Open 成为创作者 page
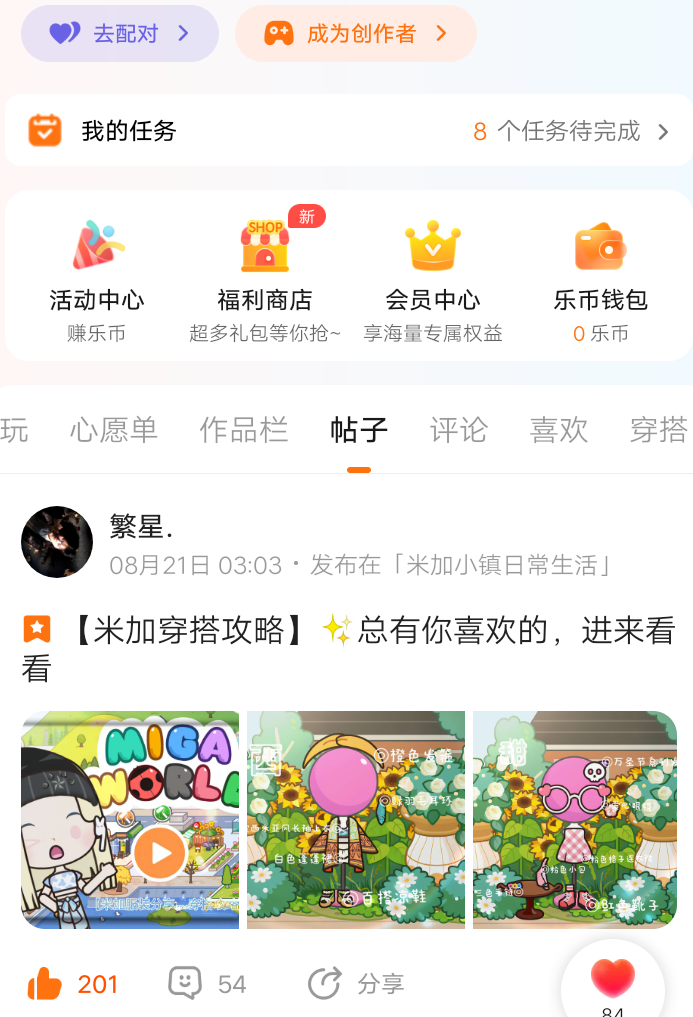Image resolution: width=693 pixels, height=1017 pixels. tap(355, 34)
